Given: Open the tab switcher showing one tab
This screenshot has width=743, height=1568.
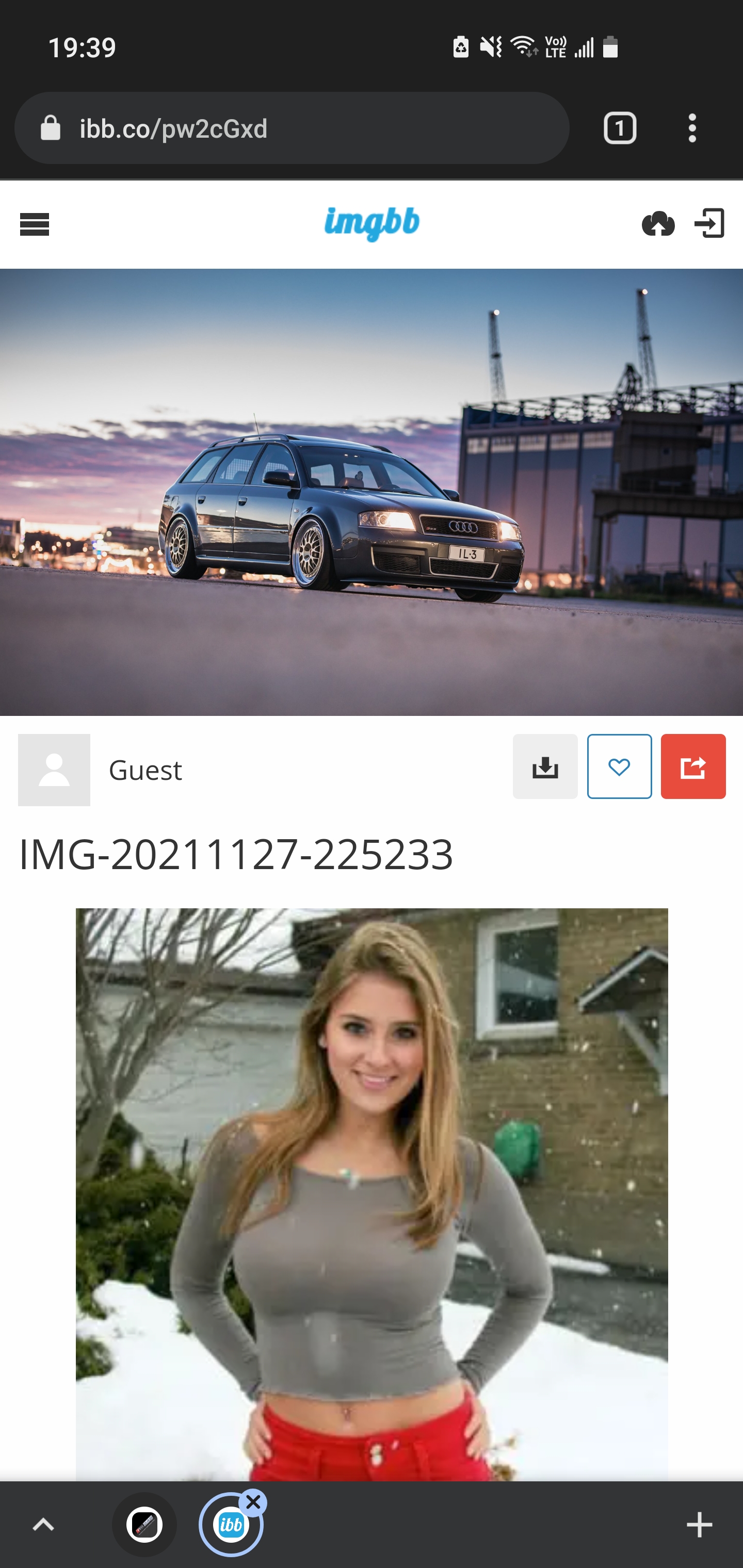Looking at the screenshot, I should tap(619, 128).
